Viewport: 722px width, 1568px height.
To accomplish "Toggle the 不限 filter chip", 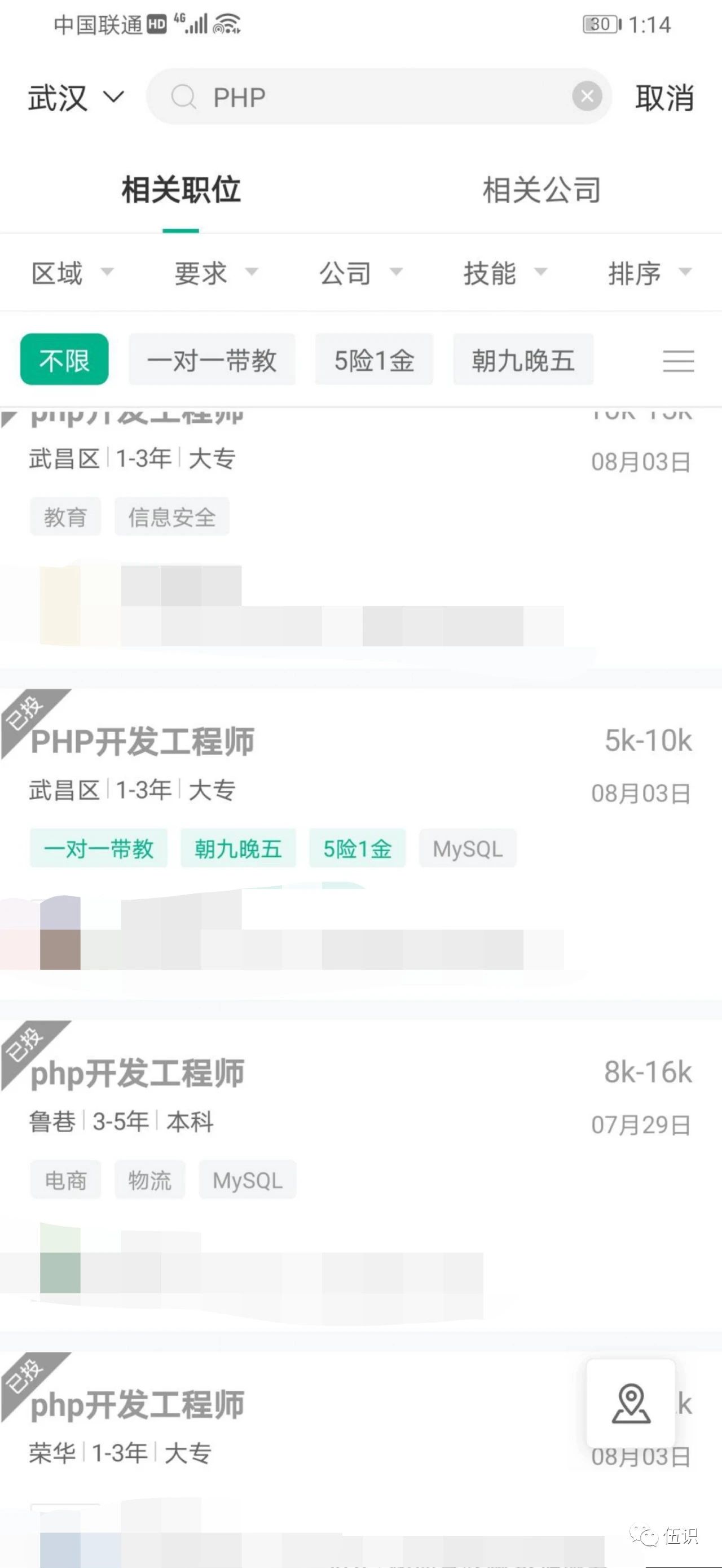I will 64,360.
